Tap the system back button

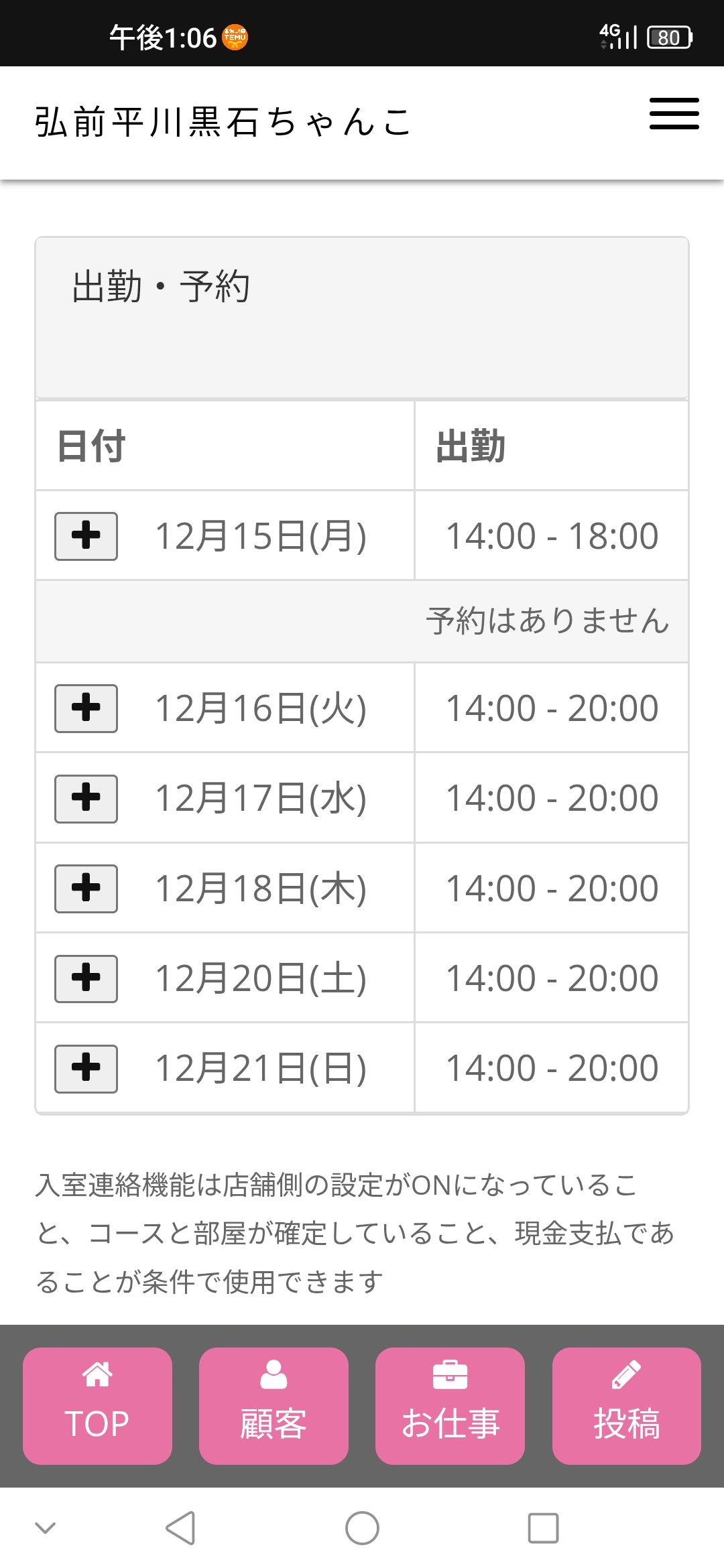180,1528
